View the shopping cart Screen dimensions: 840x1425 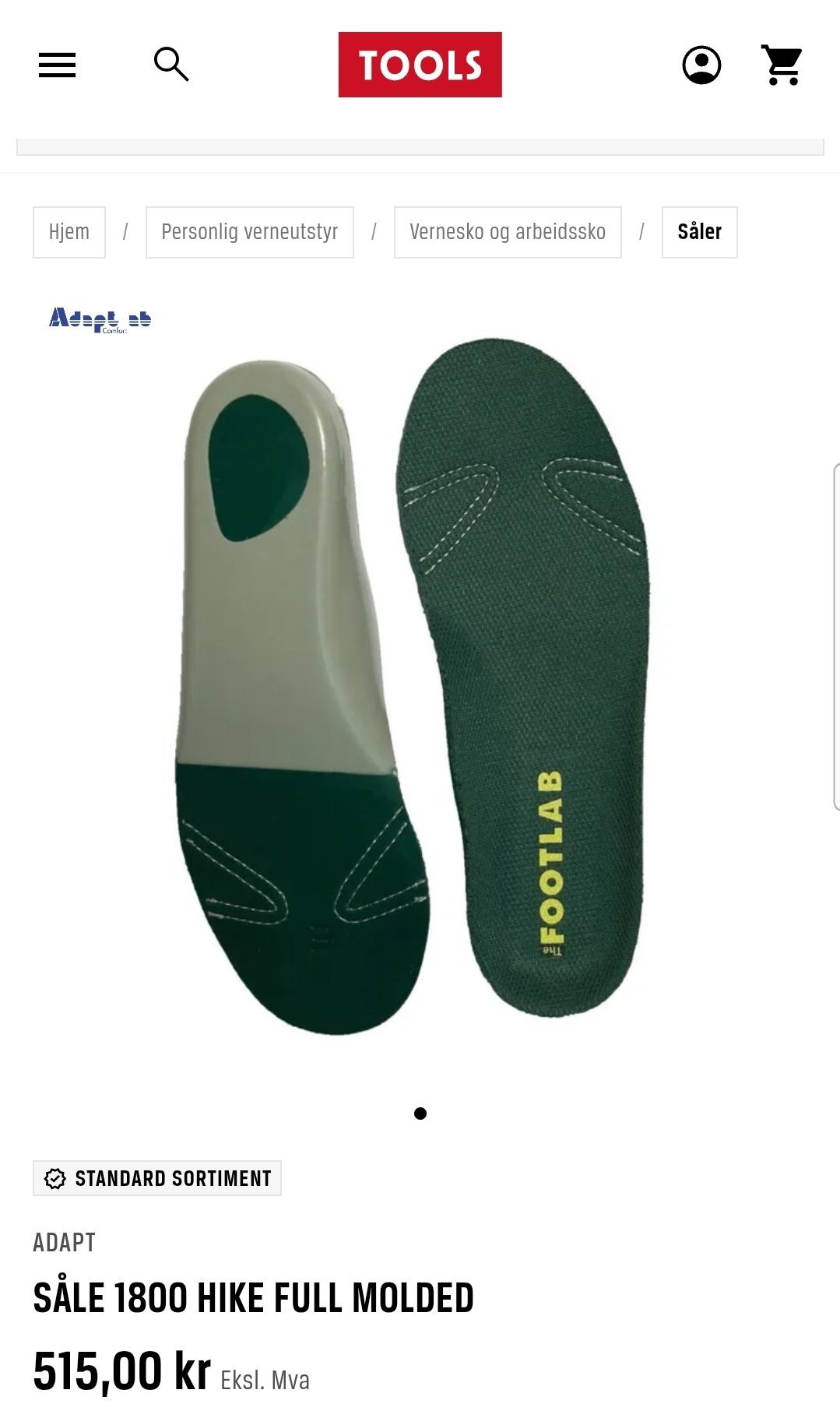pos(782,65)
